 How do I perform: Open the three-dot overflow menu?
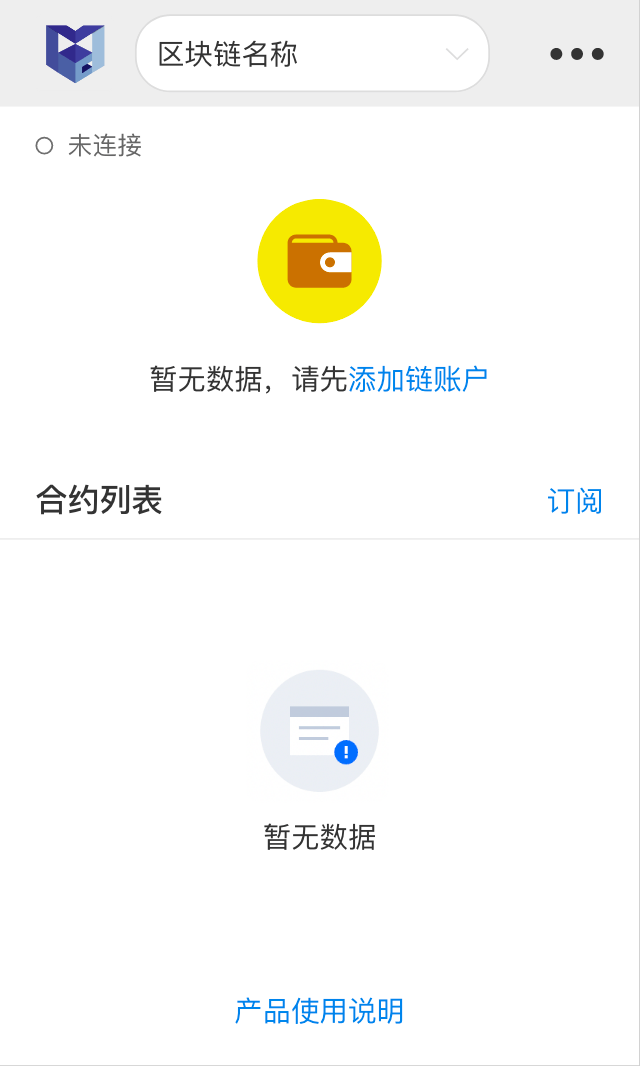pyautogui.click(x=577, y=54)
